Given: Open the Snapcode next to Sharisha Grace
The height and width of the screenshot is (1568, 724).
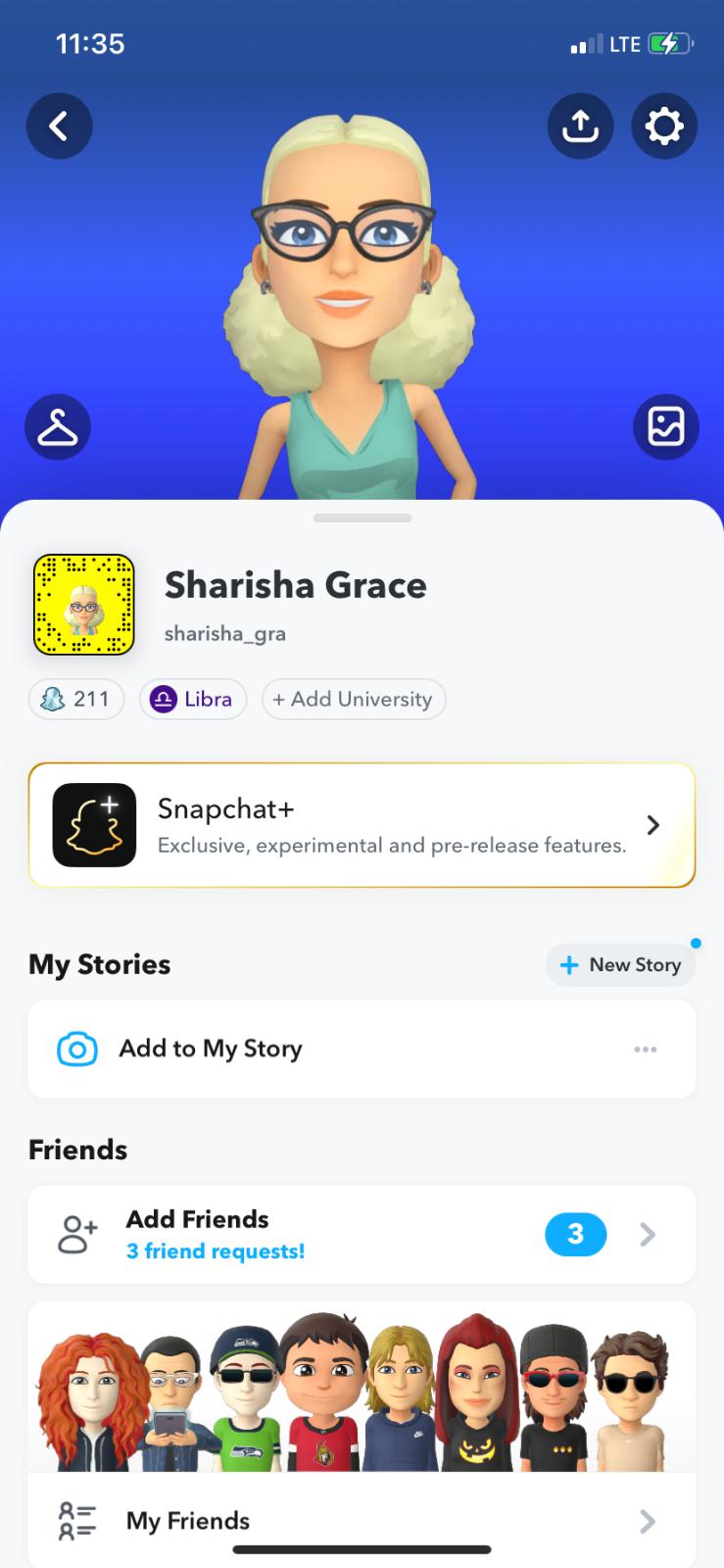Looking at the screenshot, I should point(84,605).
